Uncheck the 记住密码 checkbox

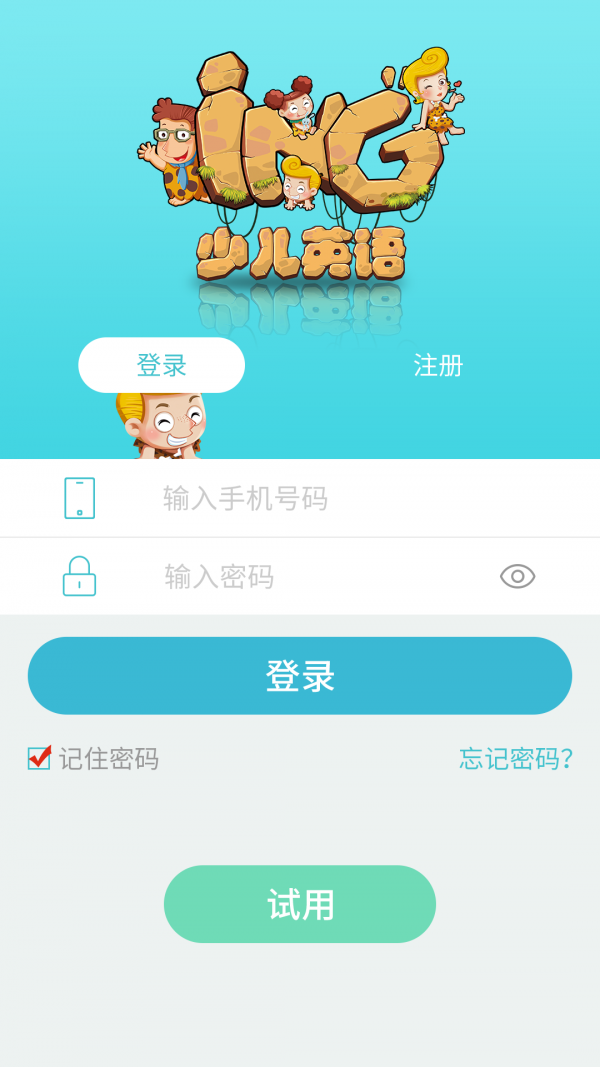coord(39,758)
